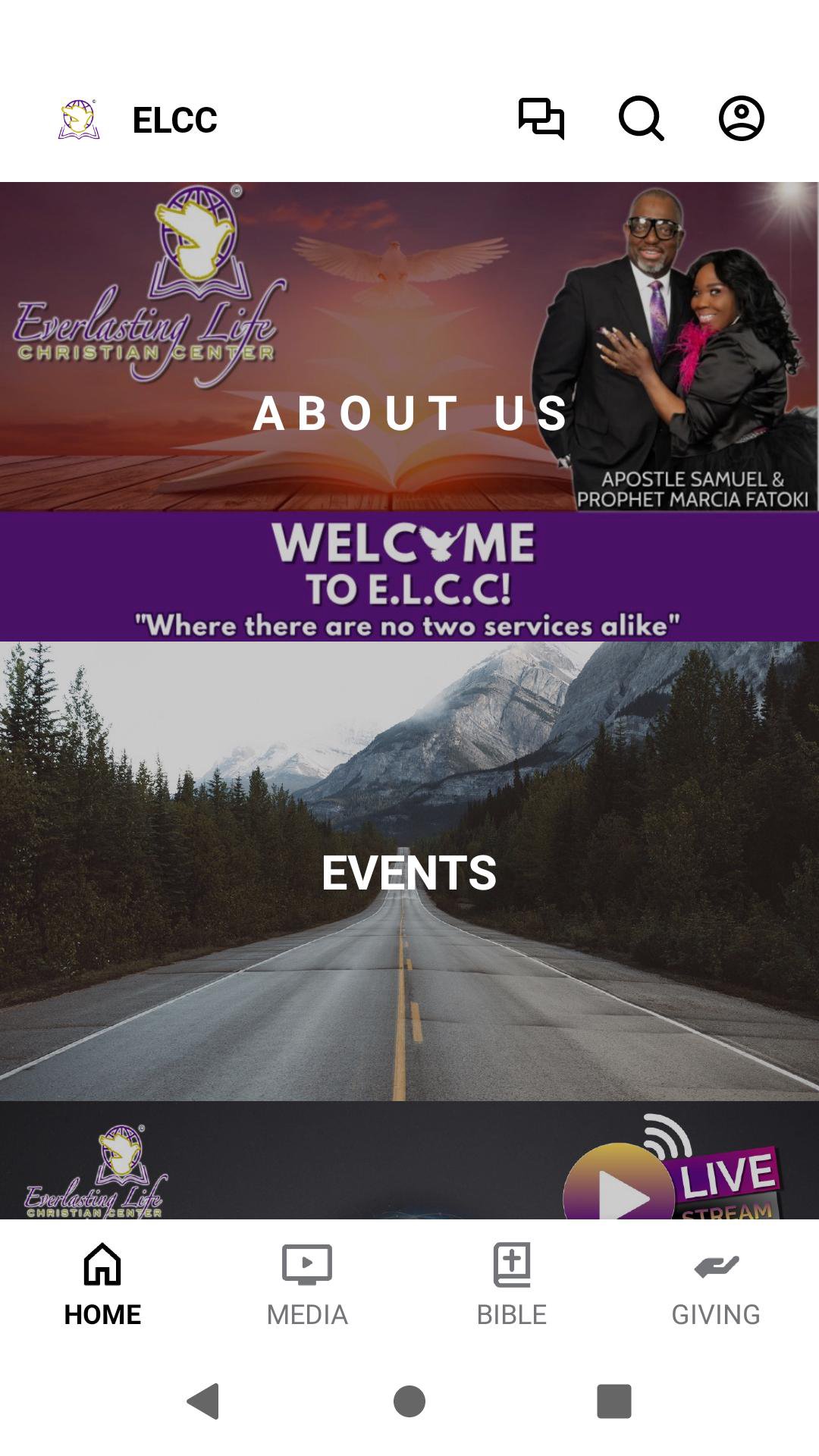Screen dimensions: 819x1456
Task: Tap the system back button
Action: pos(203,1401)
